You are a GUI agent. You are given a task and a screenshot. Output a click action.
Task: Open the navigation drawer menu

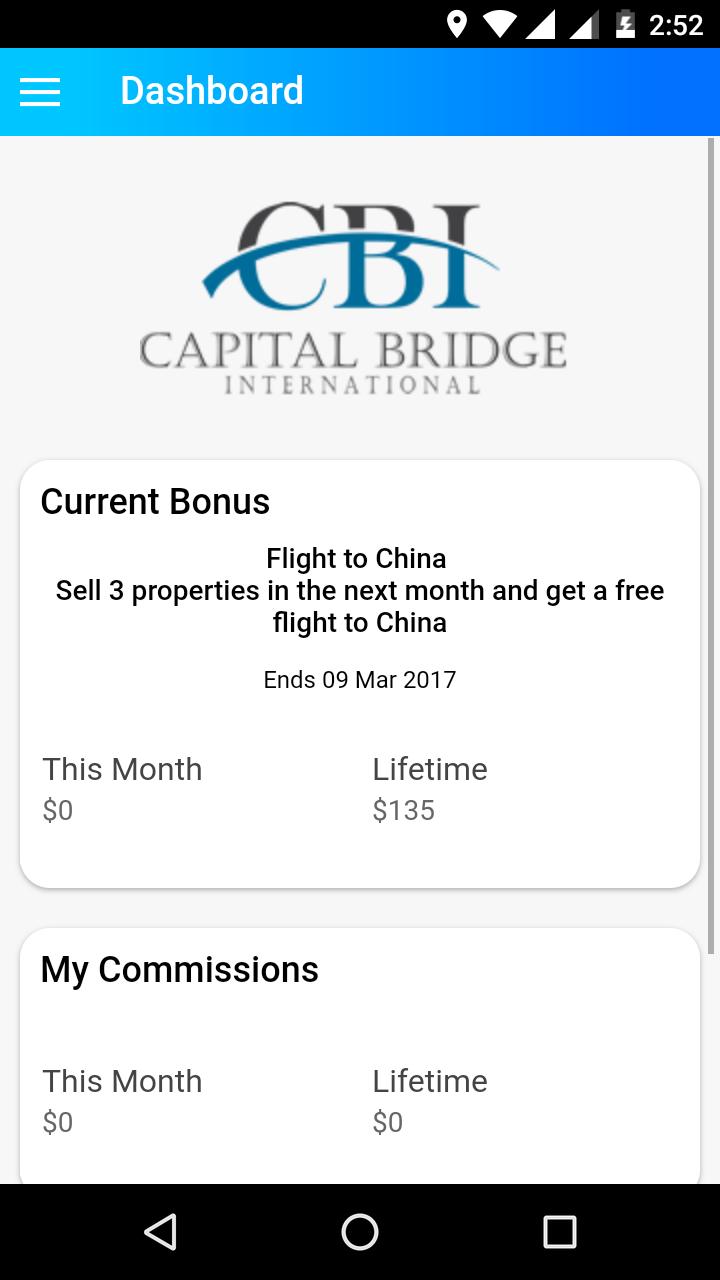39,91
